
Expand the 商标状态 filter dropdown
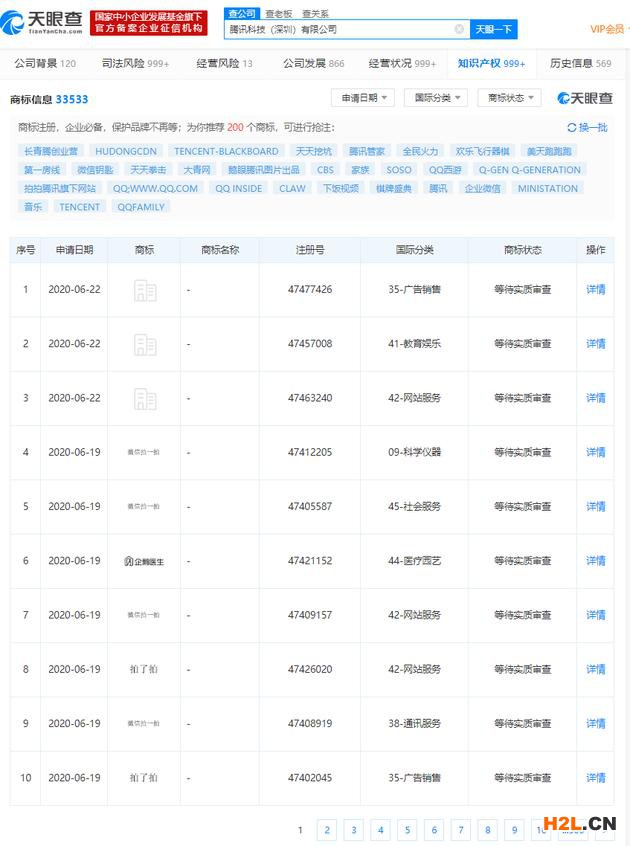[x=508, y=98]
